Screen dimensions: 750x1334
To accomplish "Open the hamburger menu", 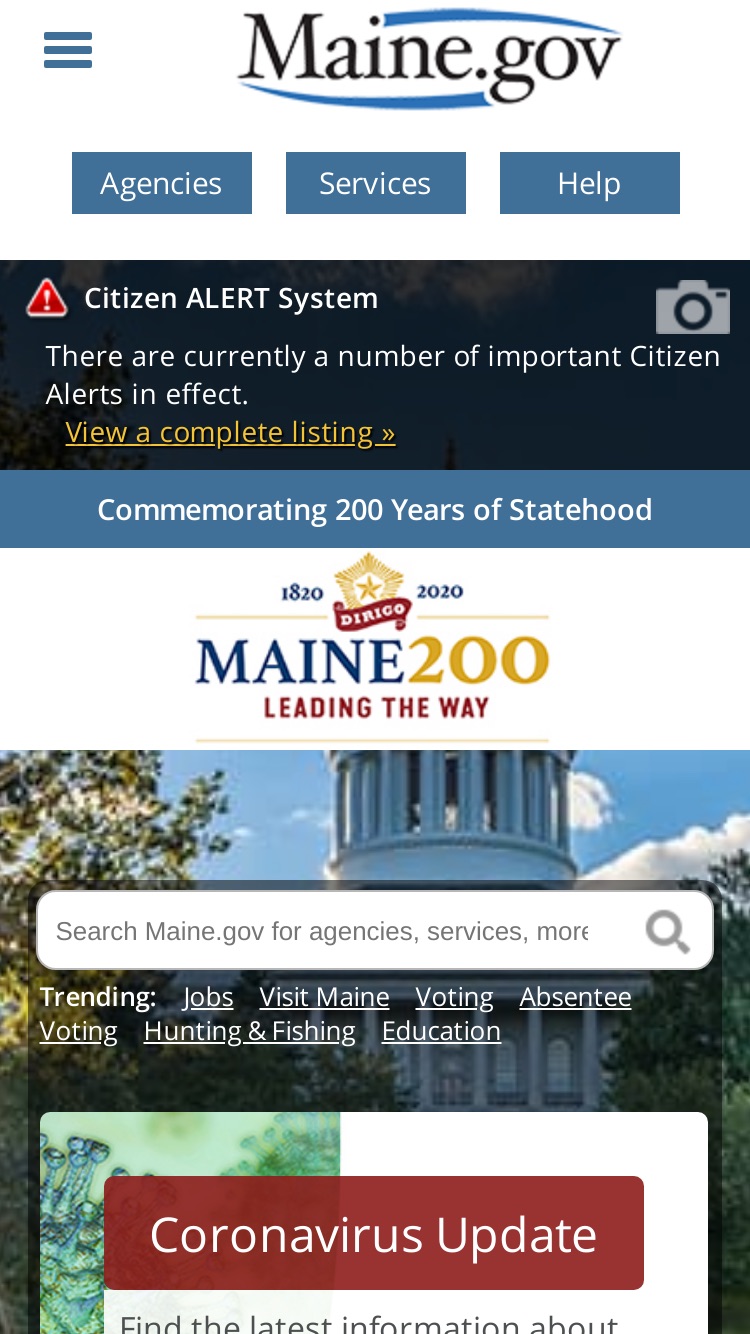I will click(68, 50).
